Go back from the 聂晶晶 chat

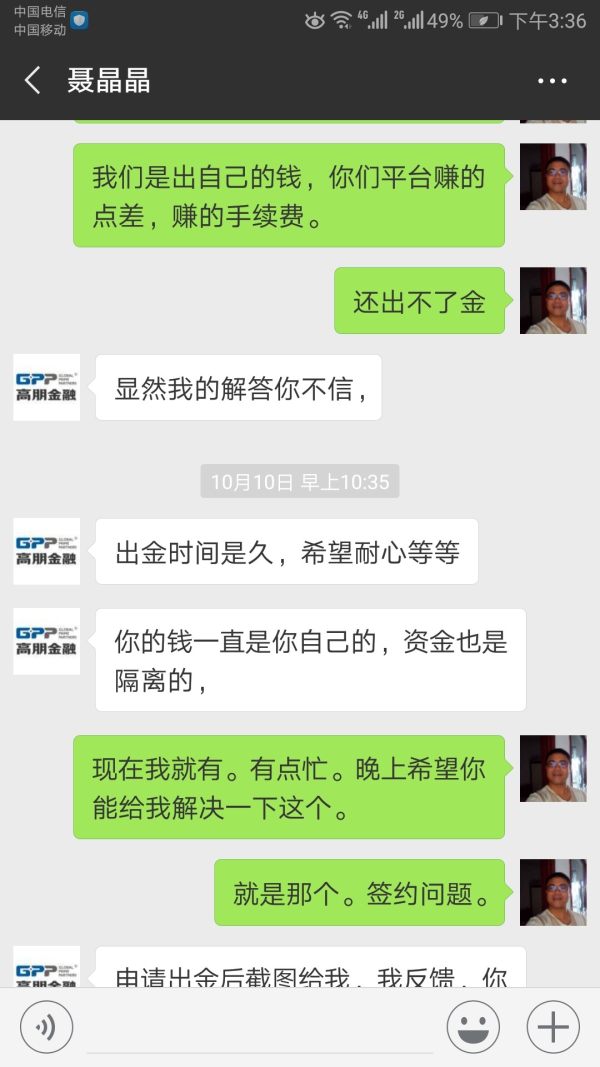(x=32, y=81)
